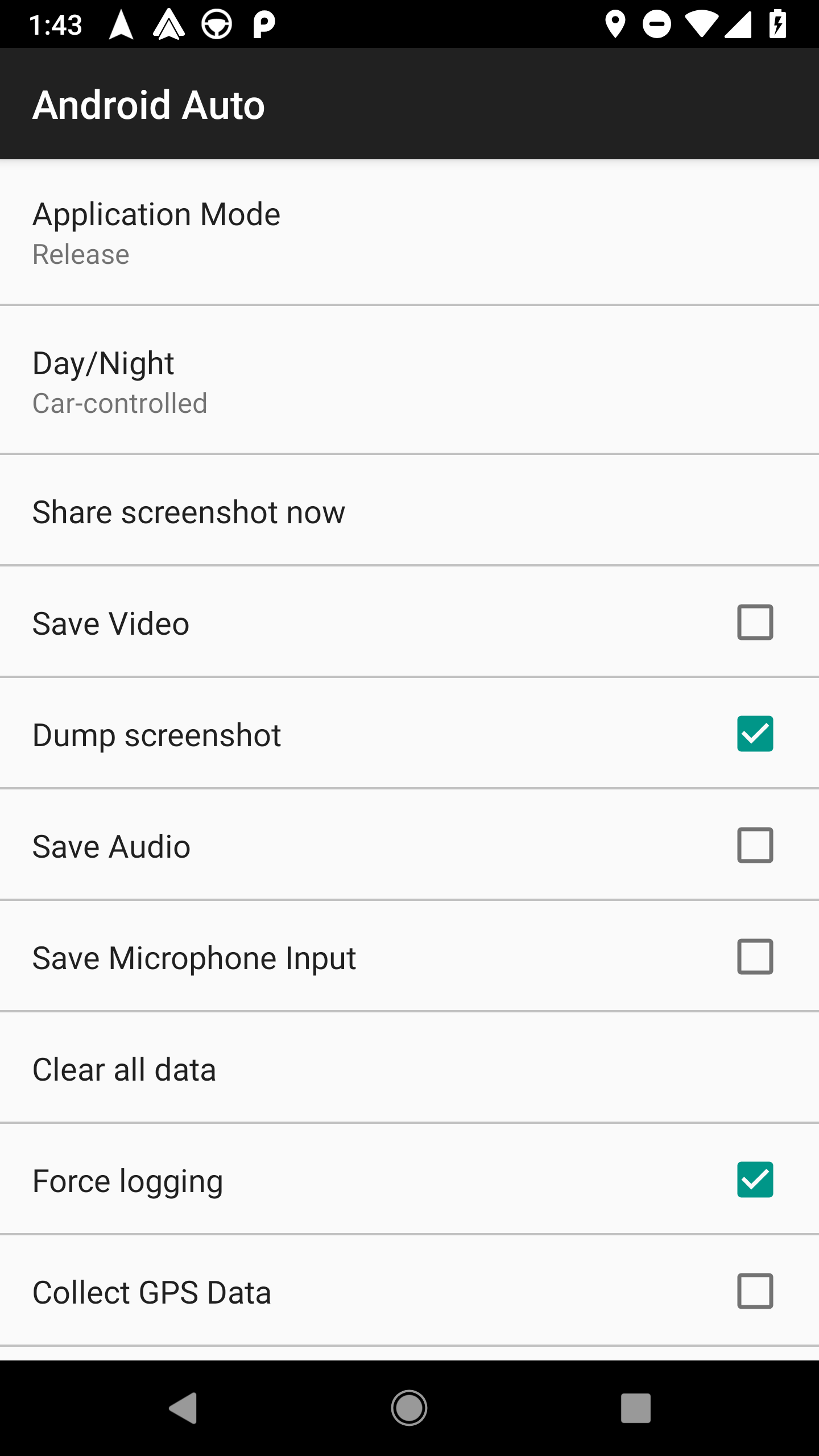Uncheck the Force logging option
This screenshot has width=819, height=1456.
tap(755, 1180)
